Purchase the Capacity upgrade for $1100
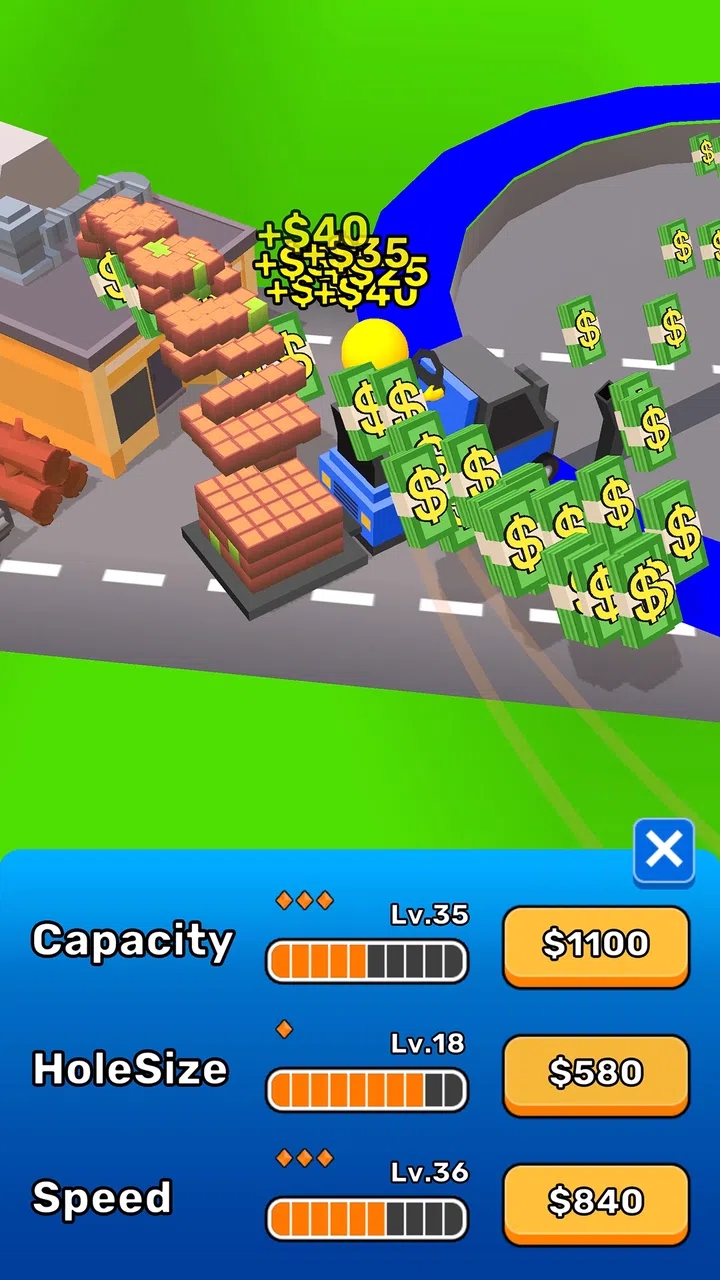720x1280 pixels. 595,944
